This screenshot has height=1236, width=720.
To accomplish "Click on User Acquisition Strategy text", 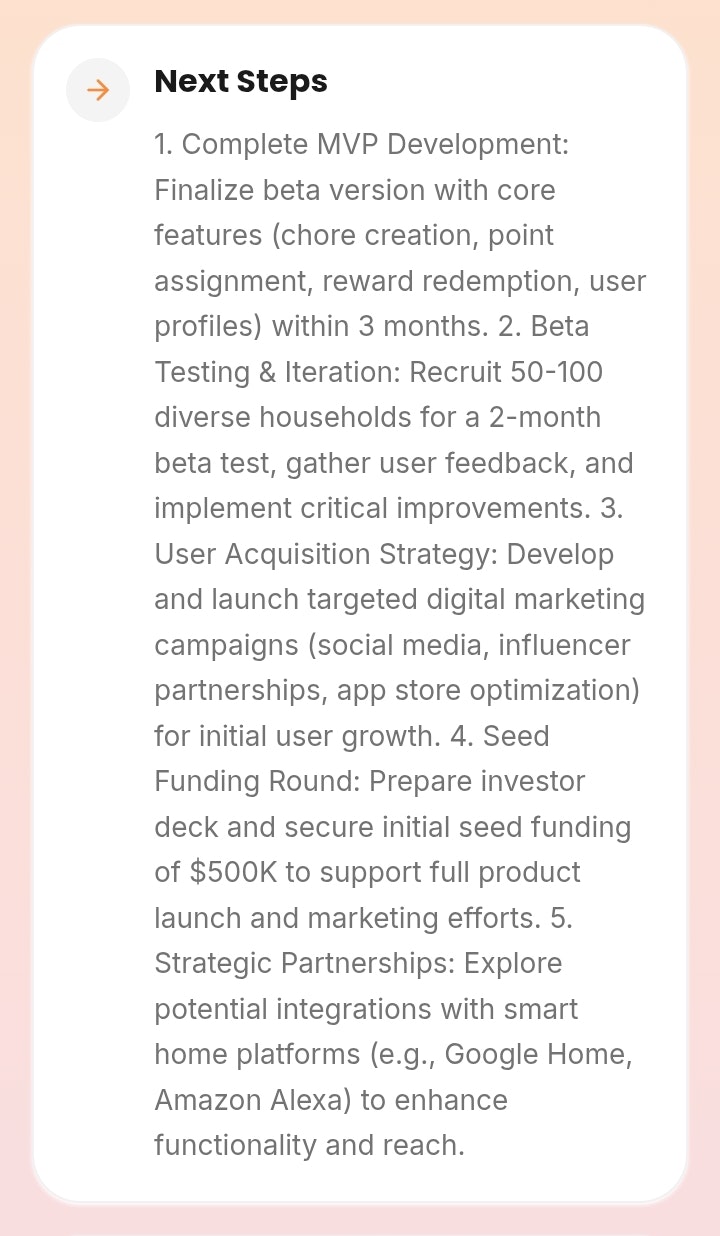I will click(318, 553).
